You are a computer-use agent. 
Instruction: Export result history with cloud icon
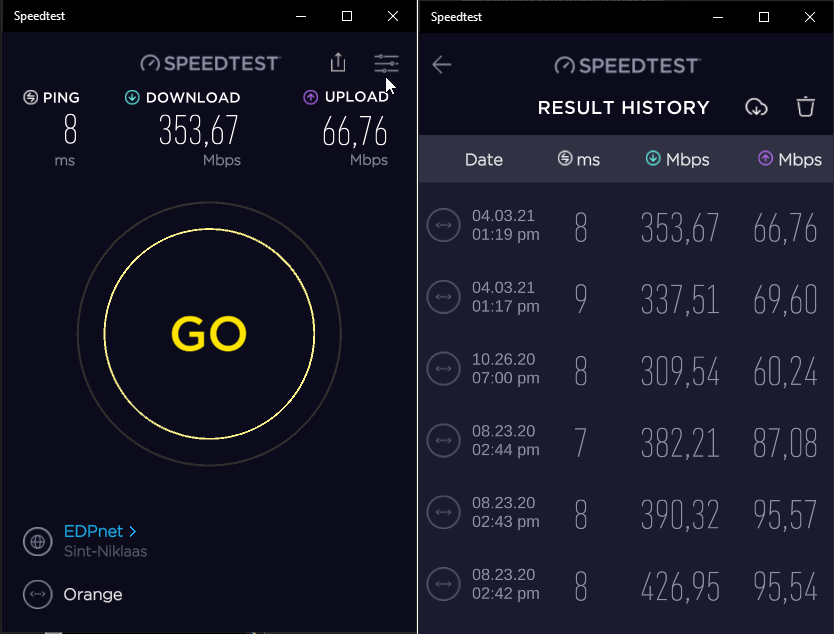coord(757,107)
